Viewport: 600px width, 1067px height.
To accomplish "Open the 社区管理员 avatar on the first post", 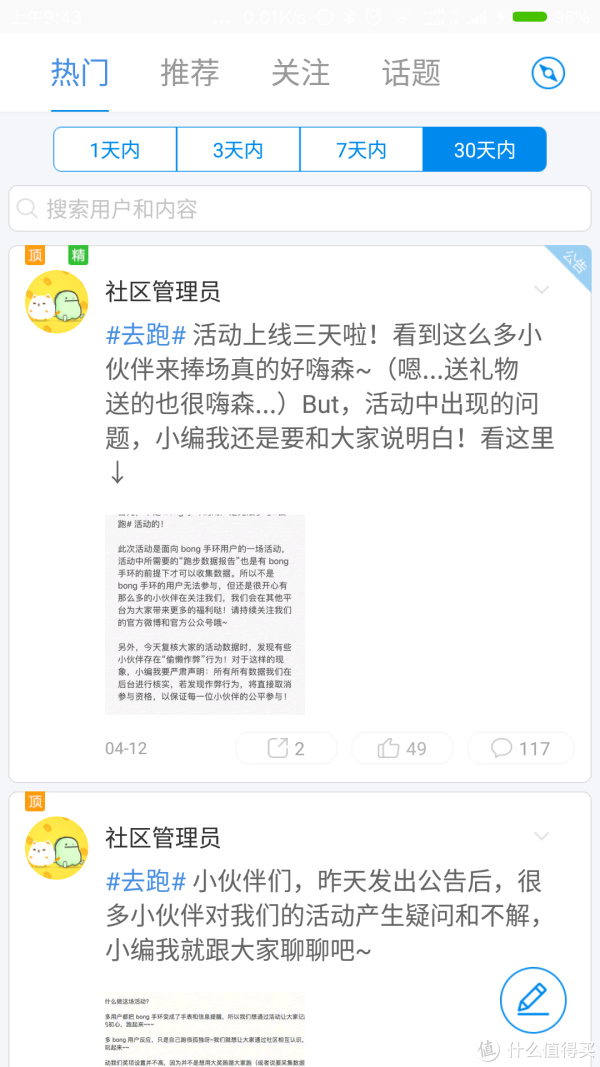I will coord(56,301).
